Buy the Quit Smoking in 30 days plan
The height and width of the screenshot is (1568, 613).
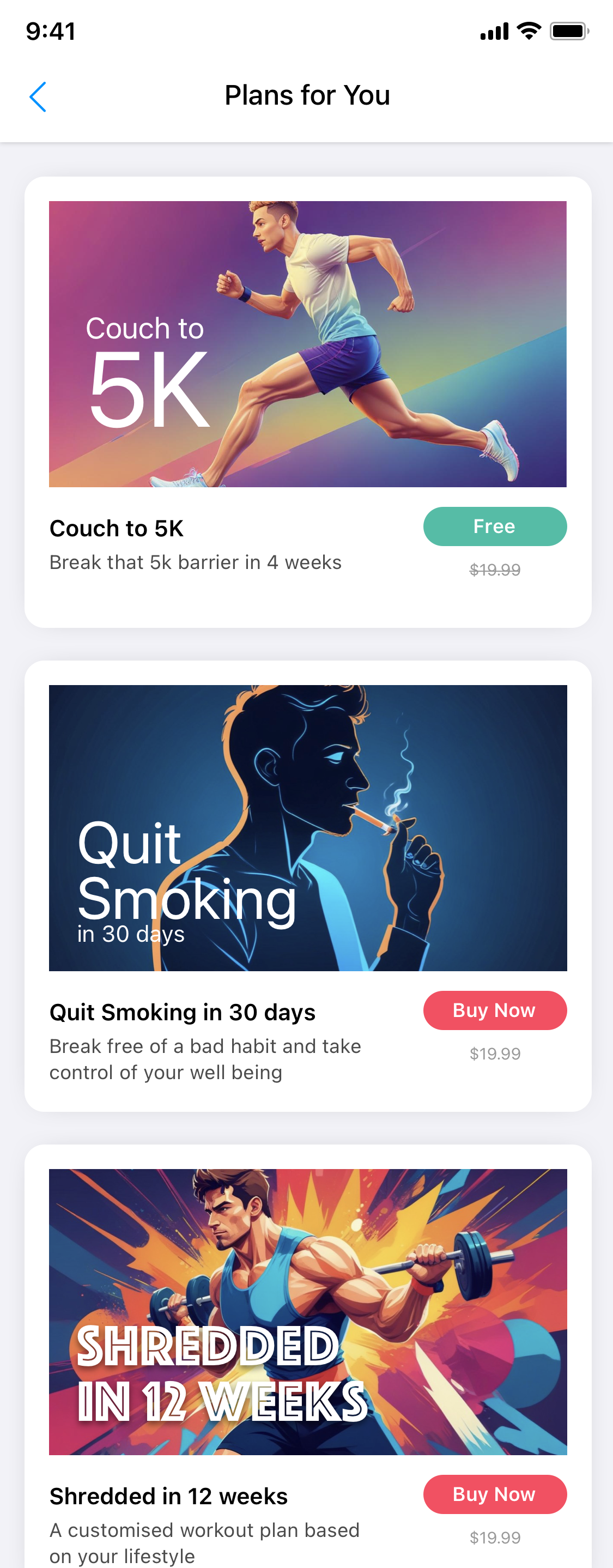click(494, 1010)
